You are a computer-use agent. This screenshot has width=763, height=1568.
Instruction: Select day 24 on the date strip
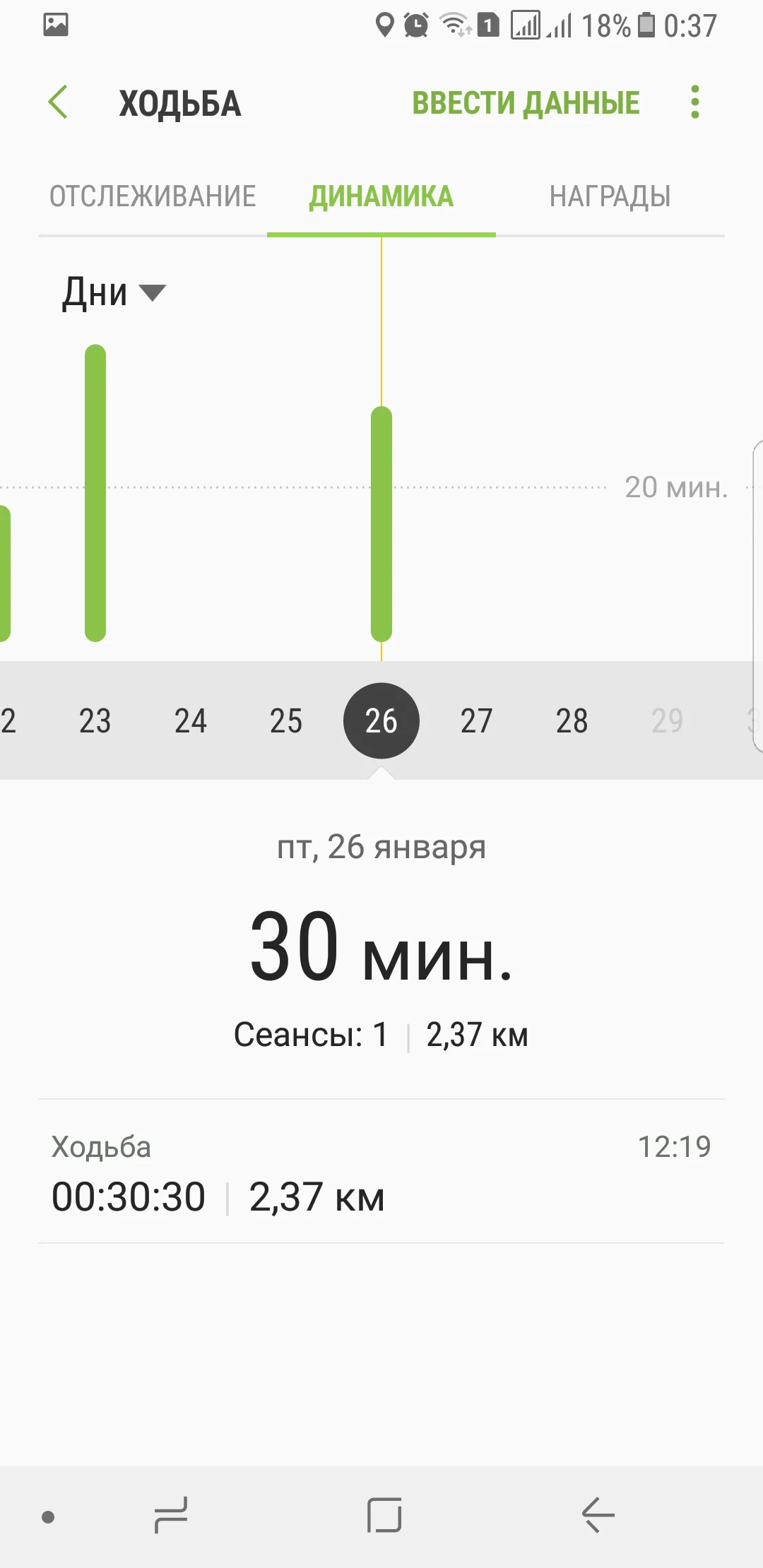(x=190, y=721)
